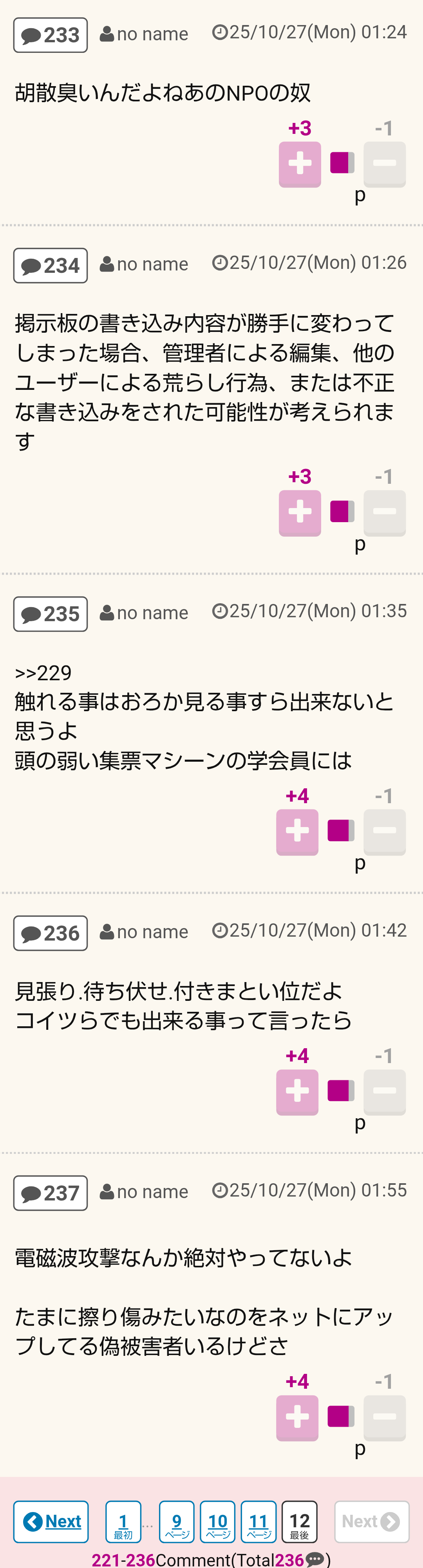Upvote comment 233 with the plus button
Screen dimensions: 423x1568
[300, 164]
